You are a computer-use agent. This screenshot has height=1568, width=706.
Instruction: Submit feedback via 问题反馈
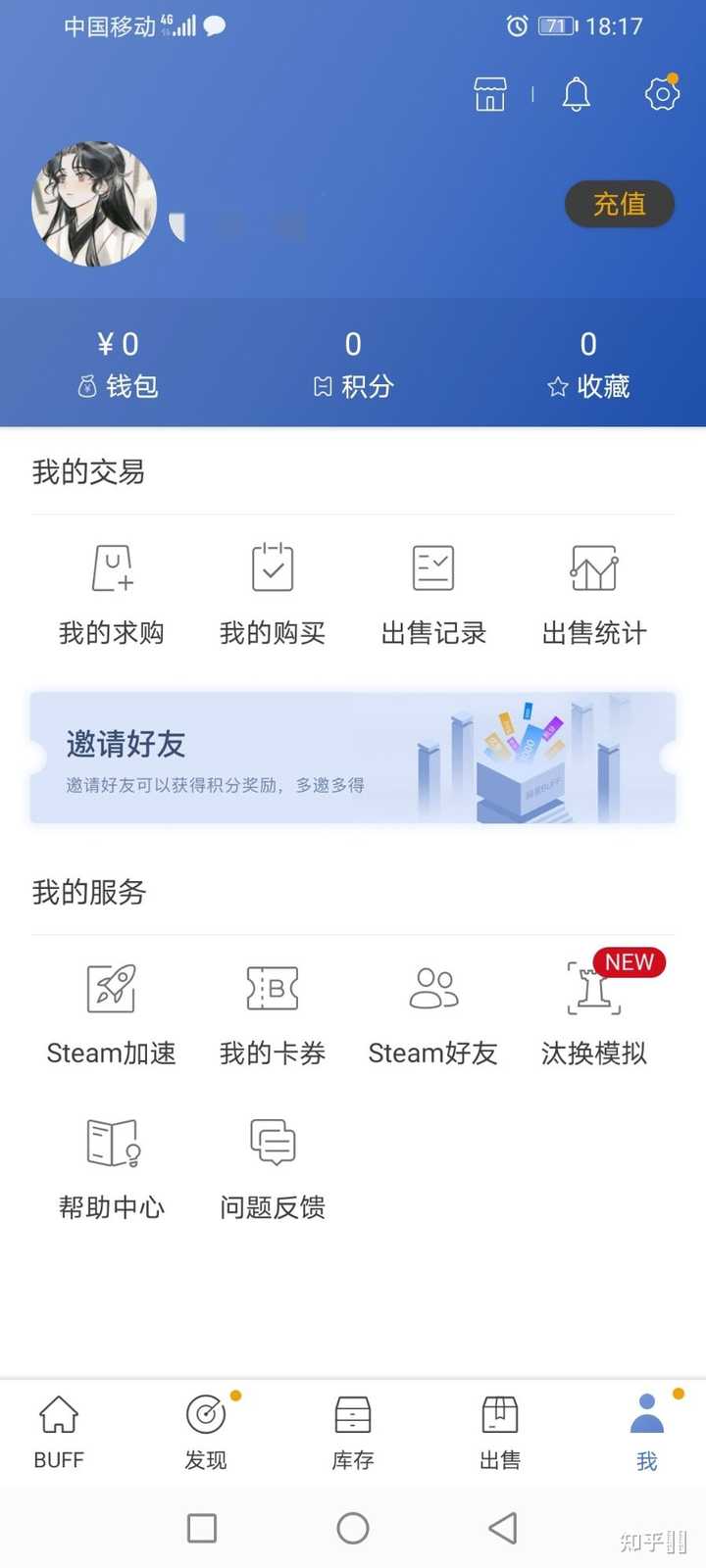point(272,1166)
